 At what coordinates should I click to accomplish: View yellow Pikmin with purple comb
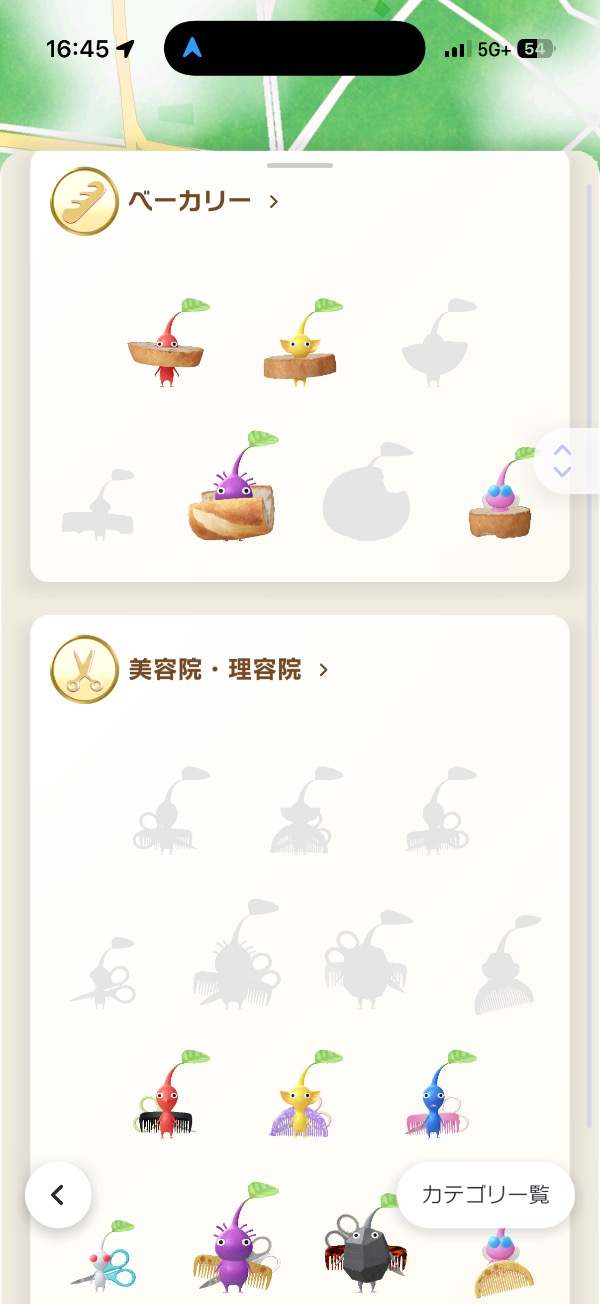(299, 1095)
